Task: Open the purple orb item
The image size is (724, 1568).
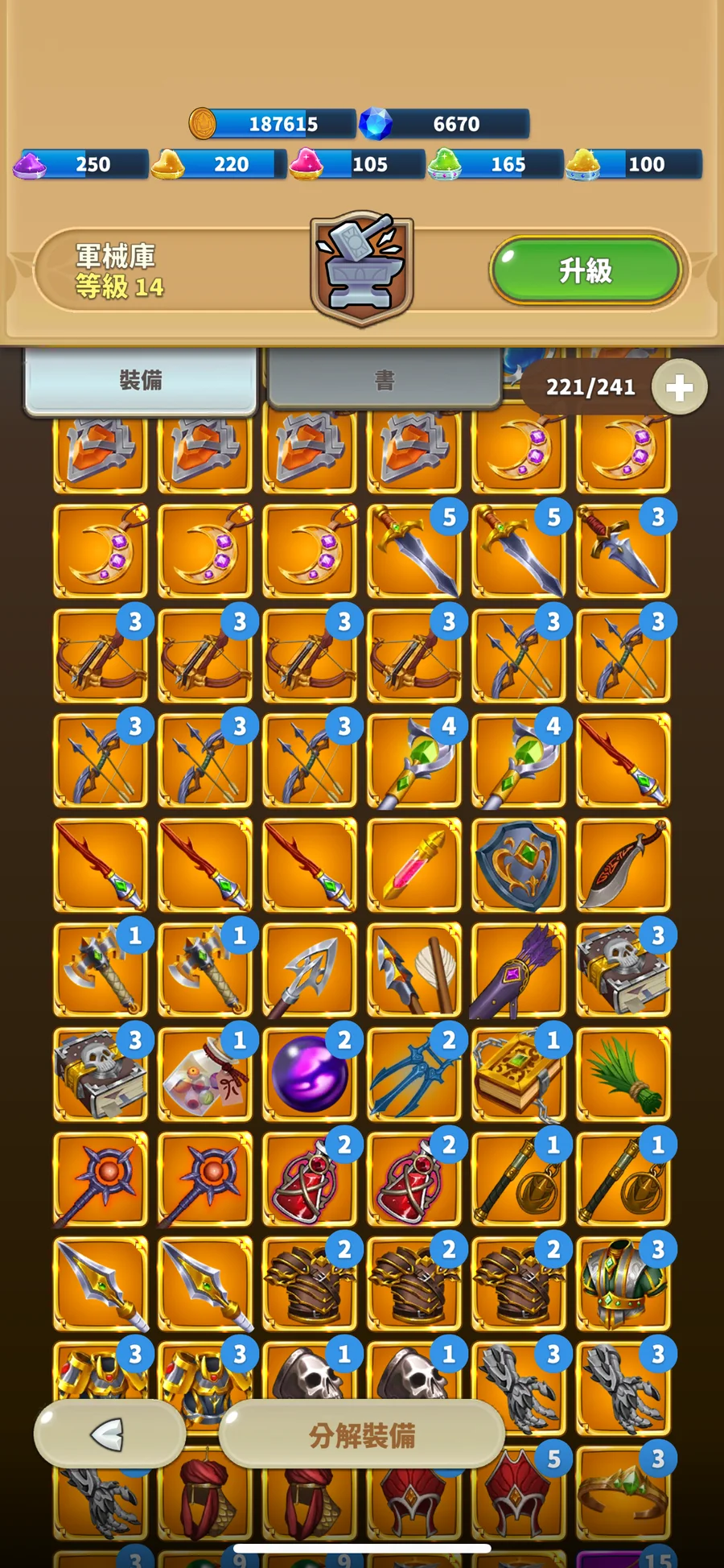Action: [310, 1075]
